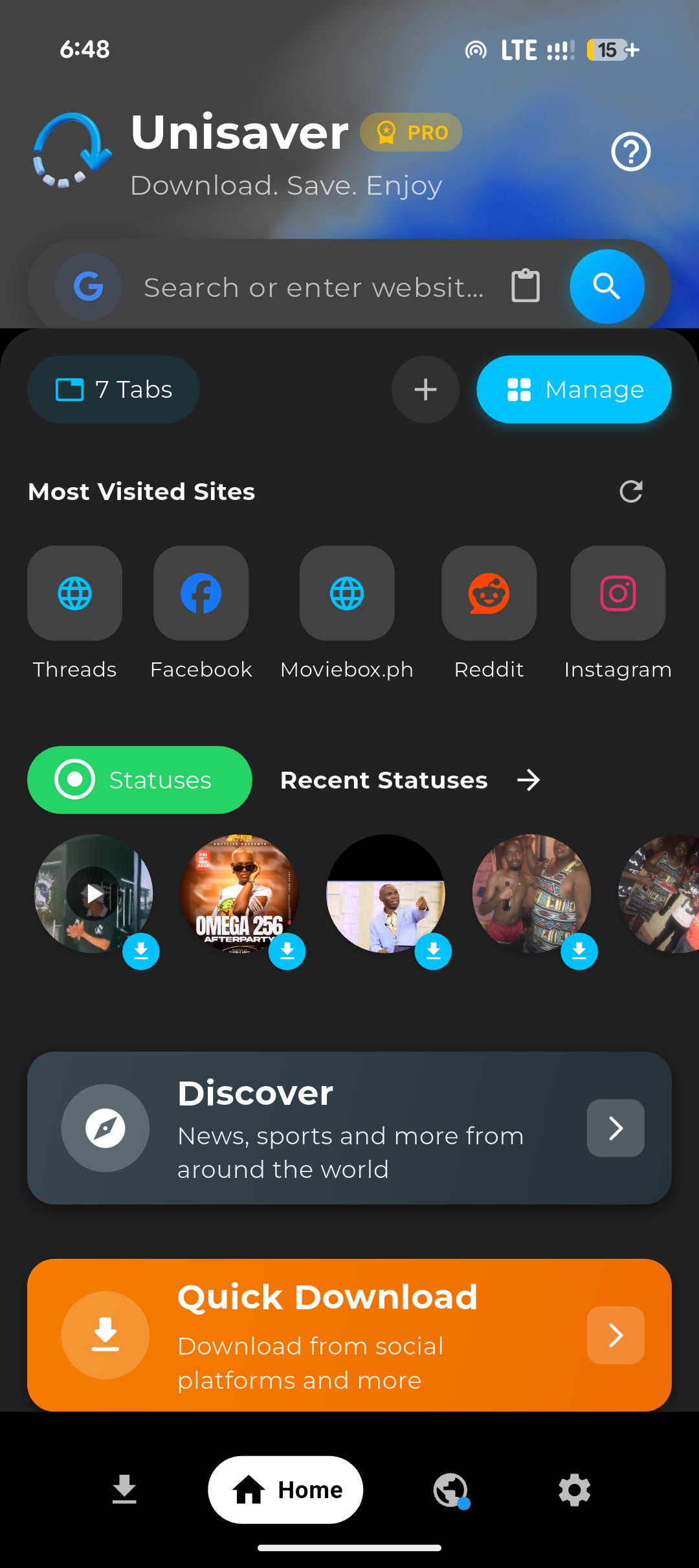Expand Recent Statuses with the arrow

click(527, 780)
